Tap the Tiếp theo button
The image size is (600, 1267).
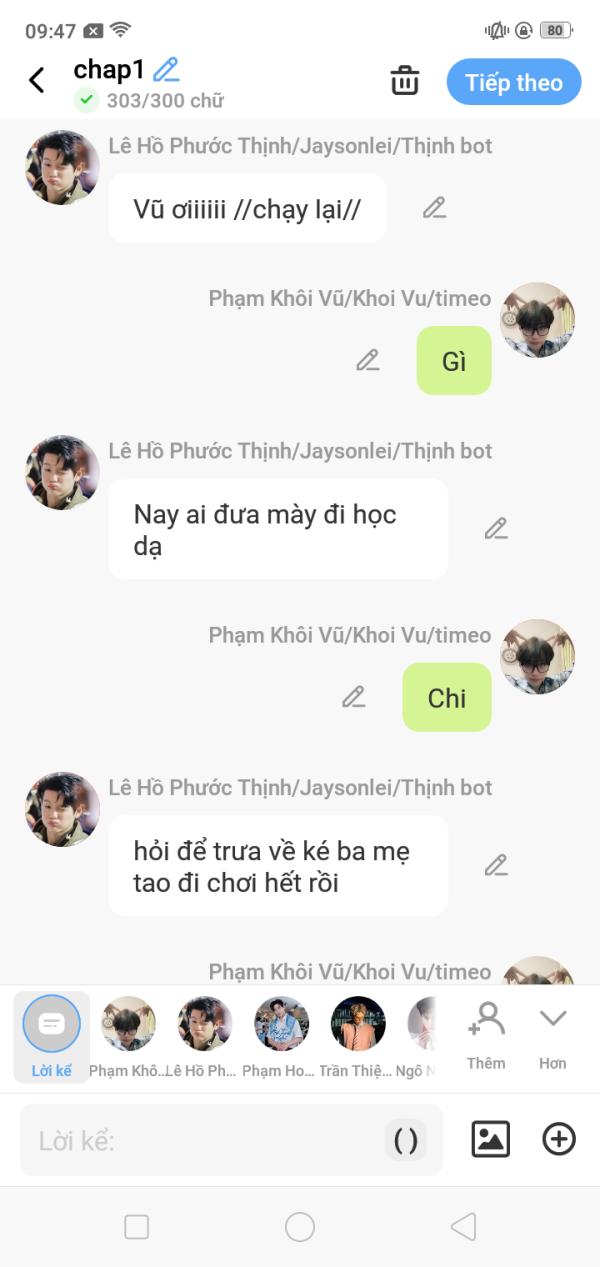point(514,82)
